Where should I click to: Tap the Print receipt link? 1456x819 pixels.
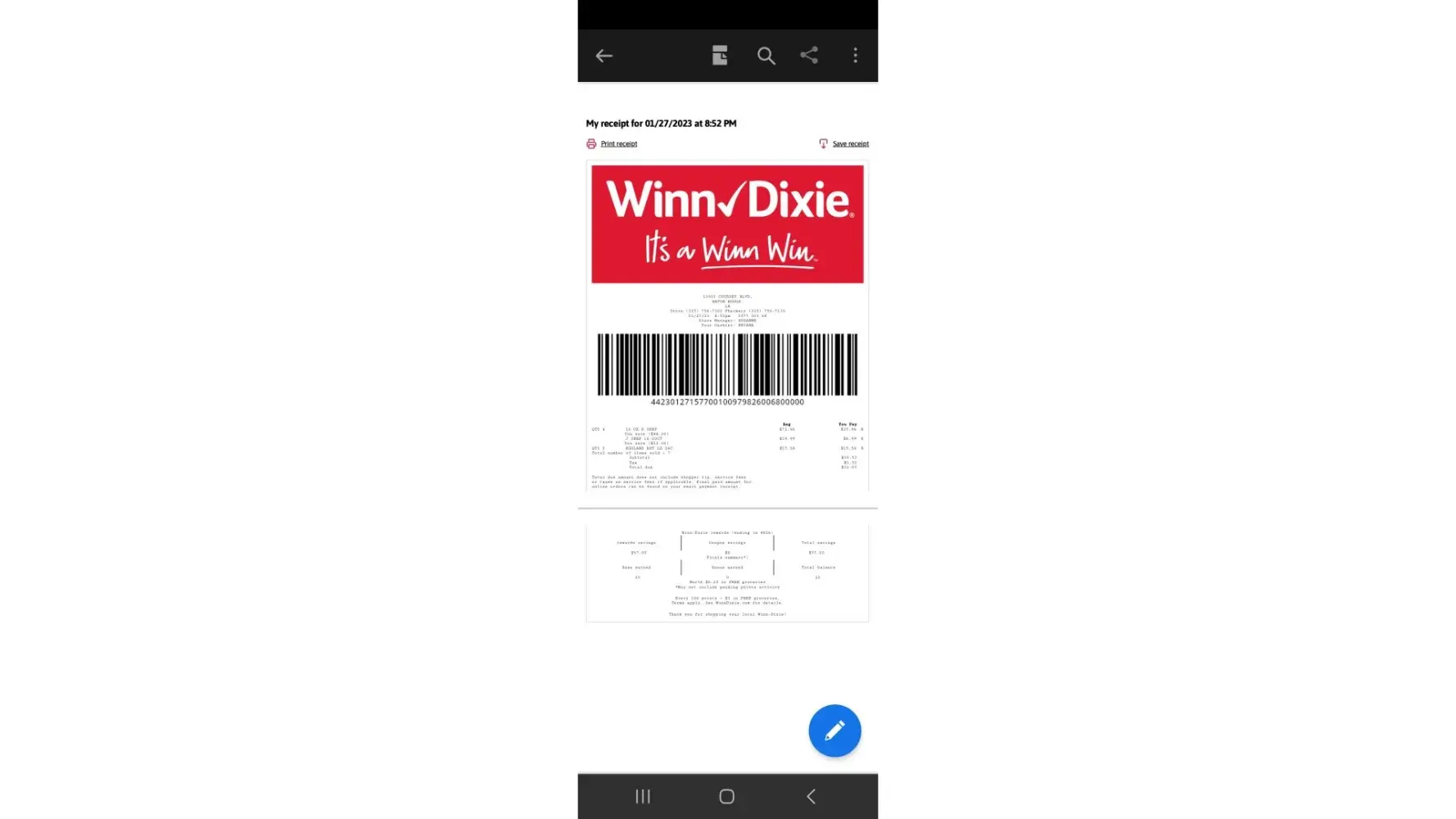click(618, 144)
